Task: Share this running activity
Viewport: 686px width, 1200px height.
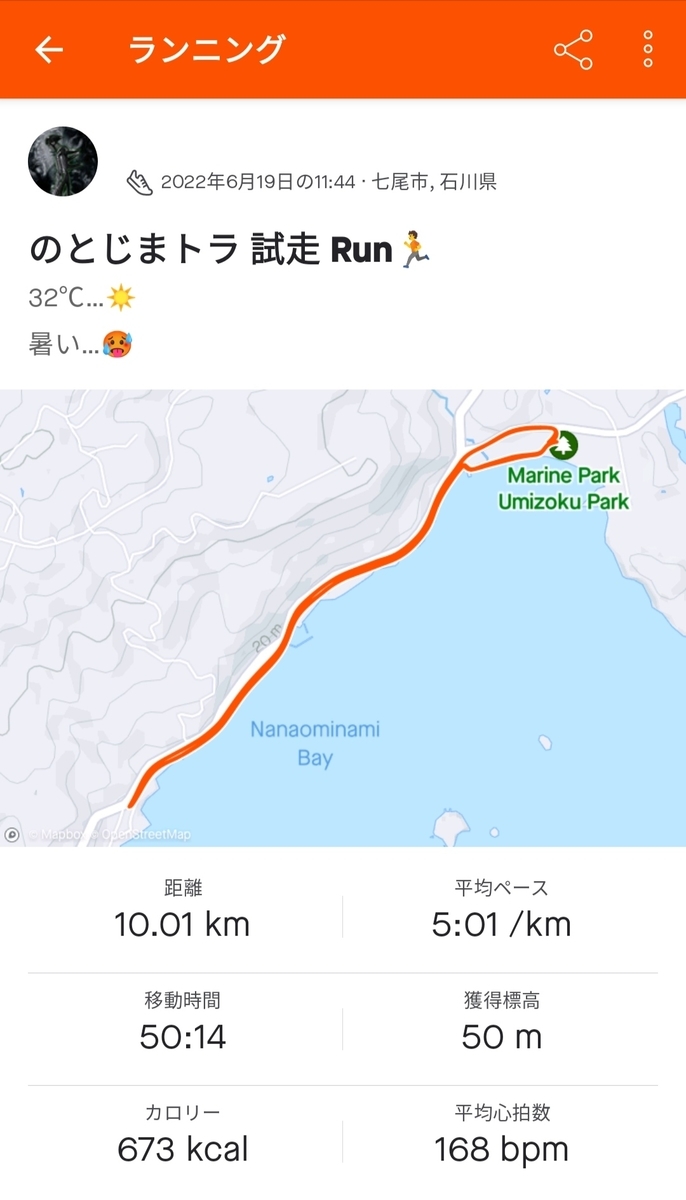Action: pyautogui.click(x=573, y=50)
